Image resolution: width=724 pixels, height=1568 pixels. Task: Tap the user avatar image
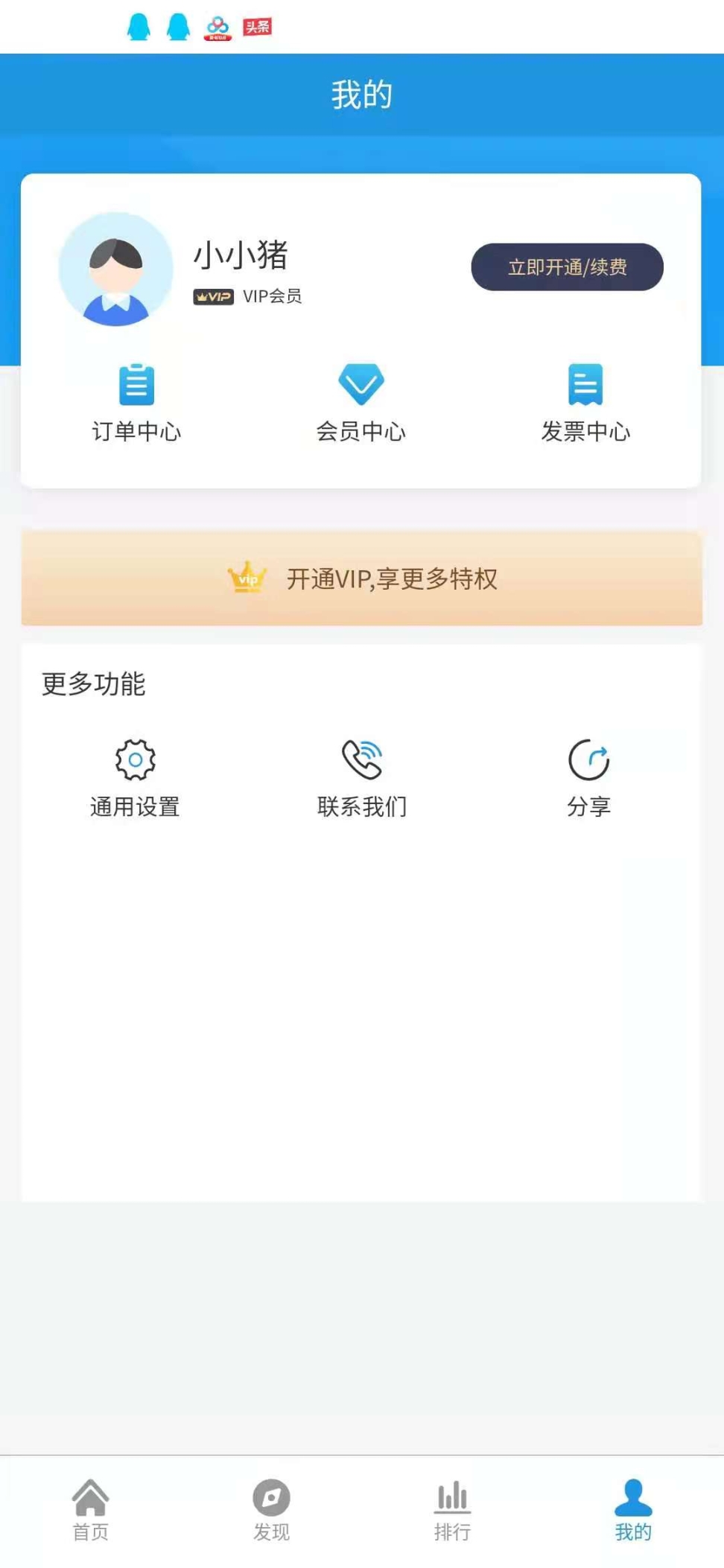115,270
